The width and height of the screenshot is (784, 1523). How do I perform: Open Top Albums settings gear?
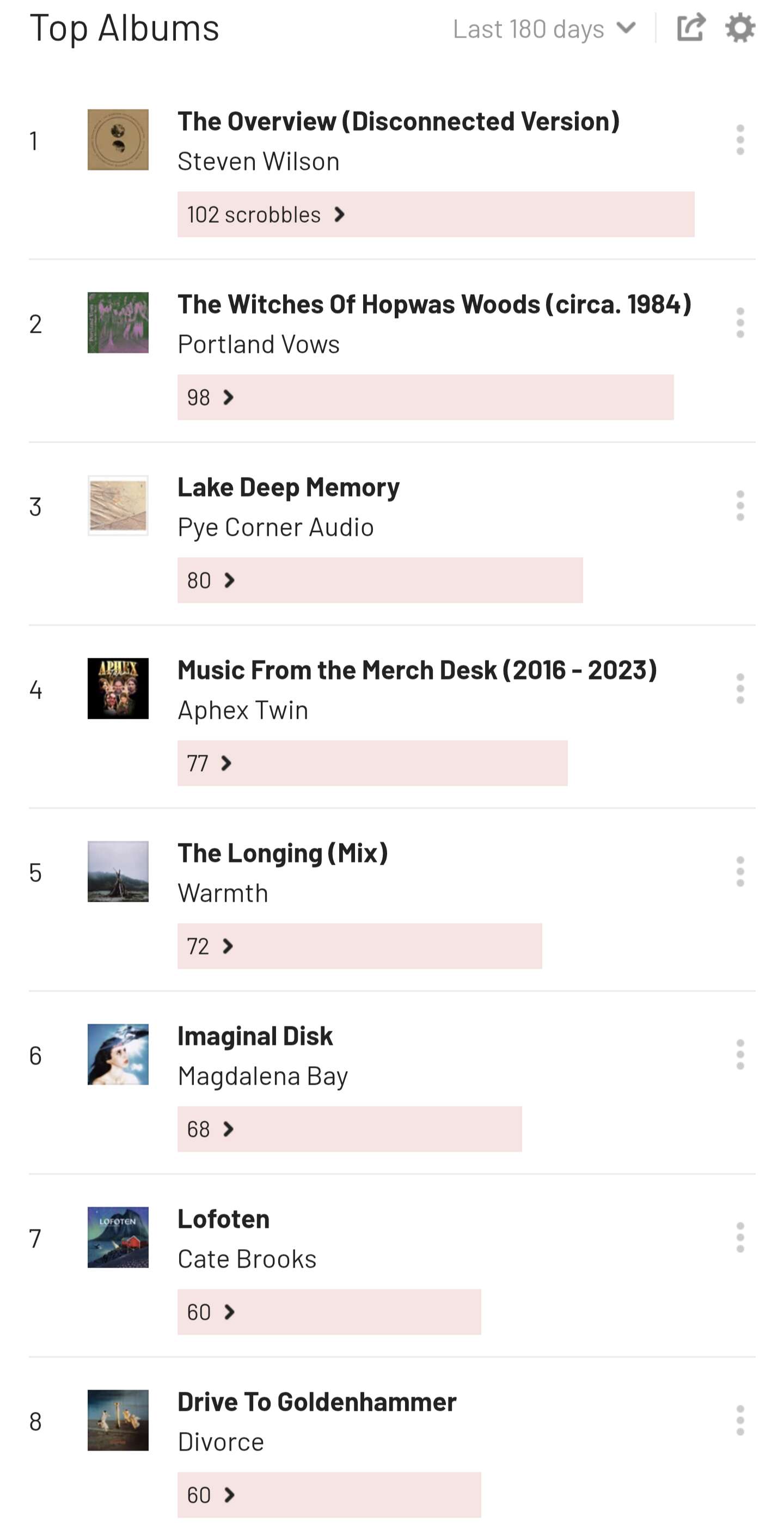tap(740, 28)
